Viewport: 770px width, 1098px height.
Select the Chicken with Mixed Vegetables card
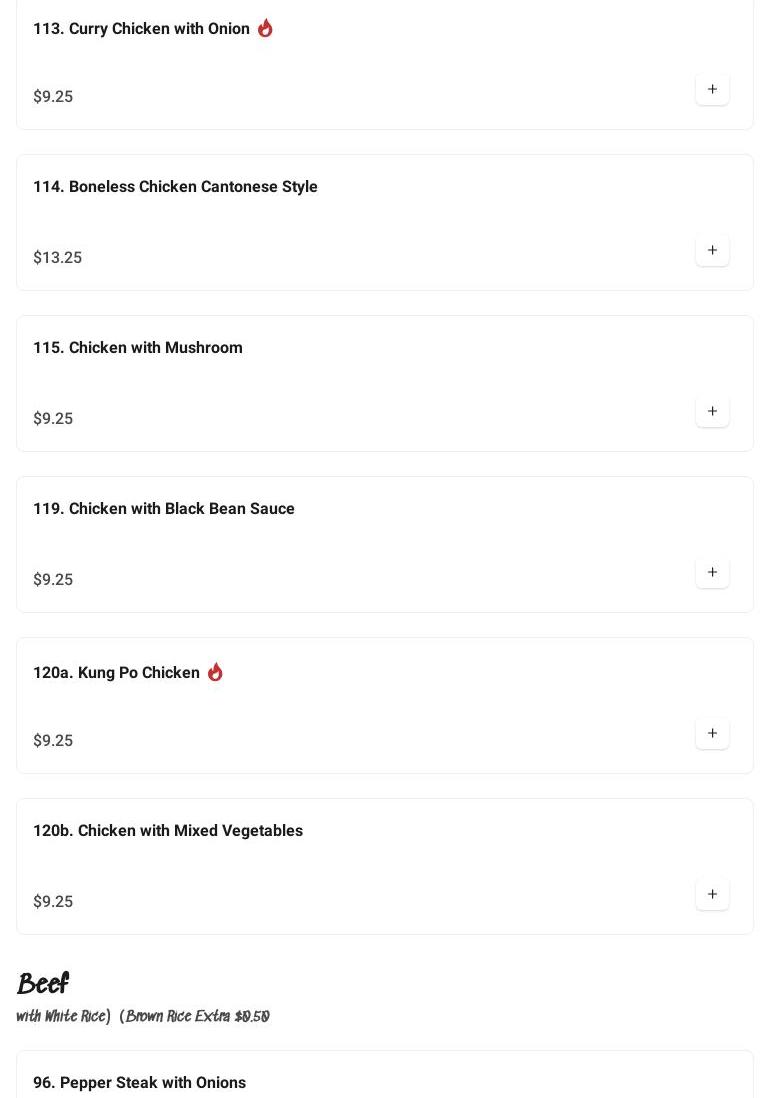click(168, 831)
